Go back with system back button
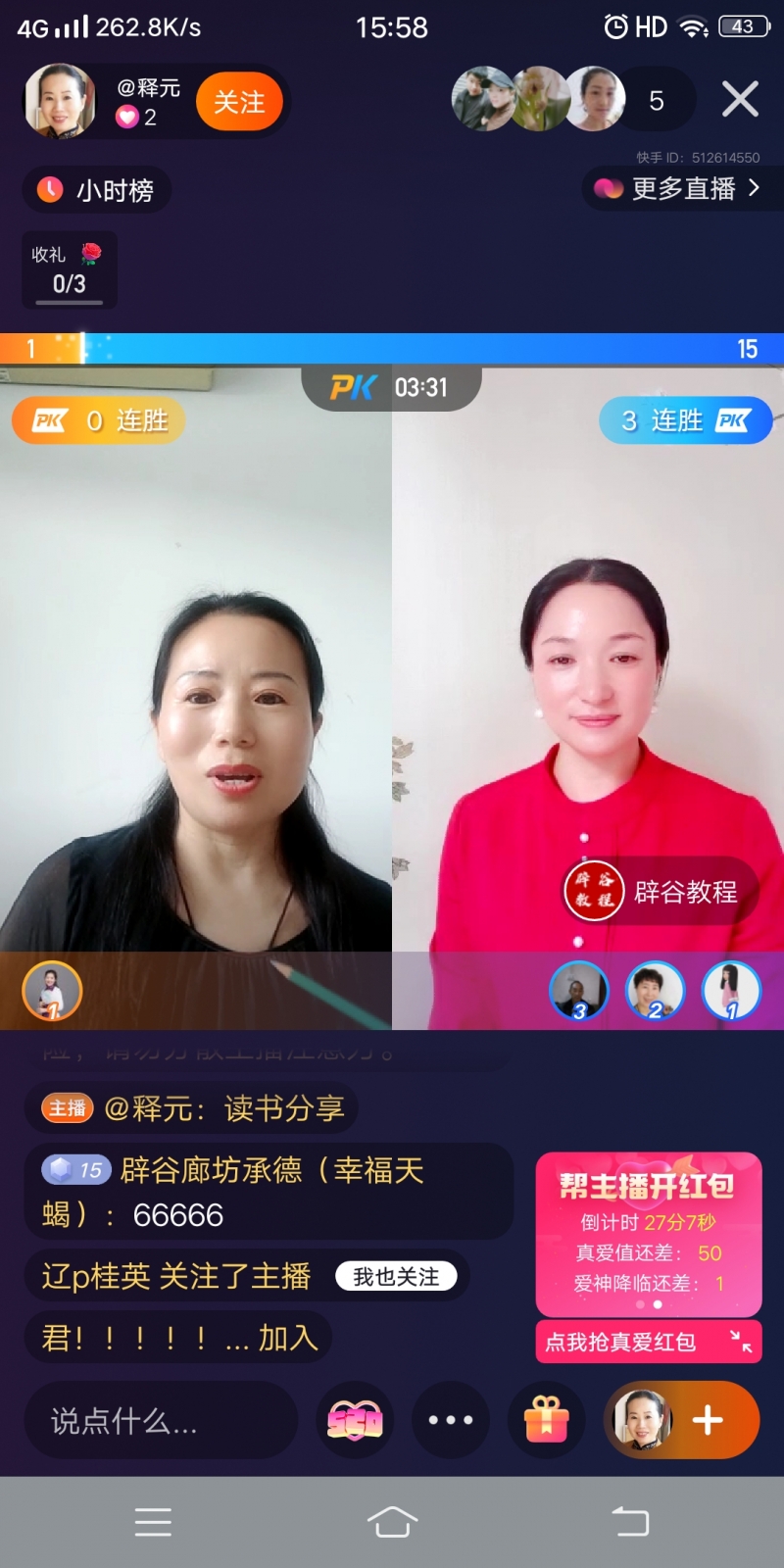Viewport: 784px width, 1568px height. (x=630, y=1522)
